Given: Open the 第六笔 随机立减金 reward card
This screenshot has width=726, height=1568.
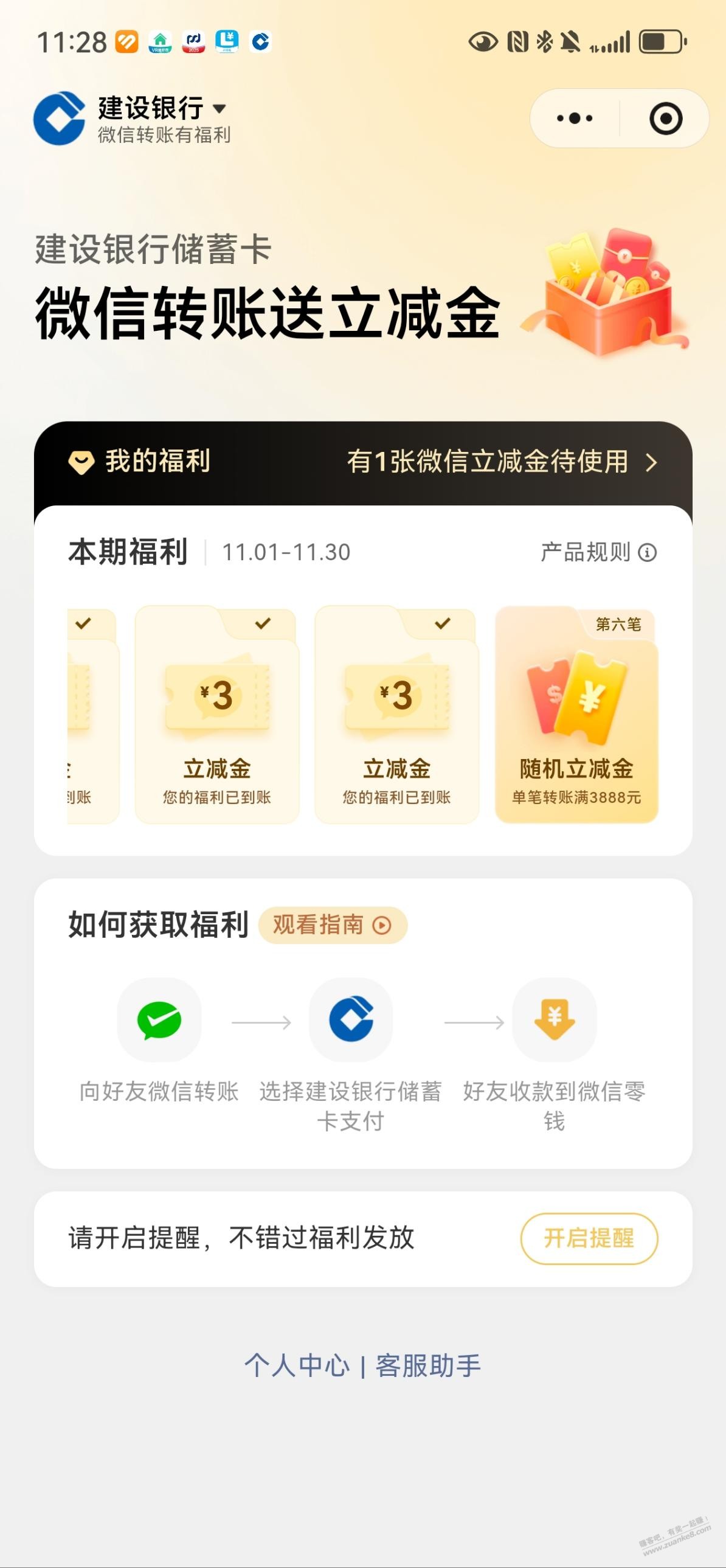Looking at the screenshot, I should 576,715.
